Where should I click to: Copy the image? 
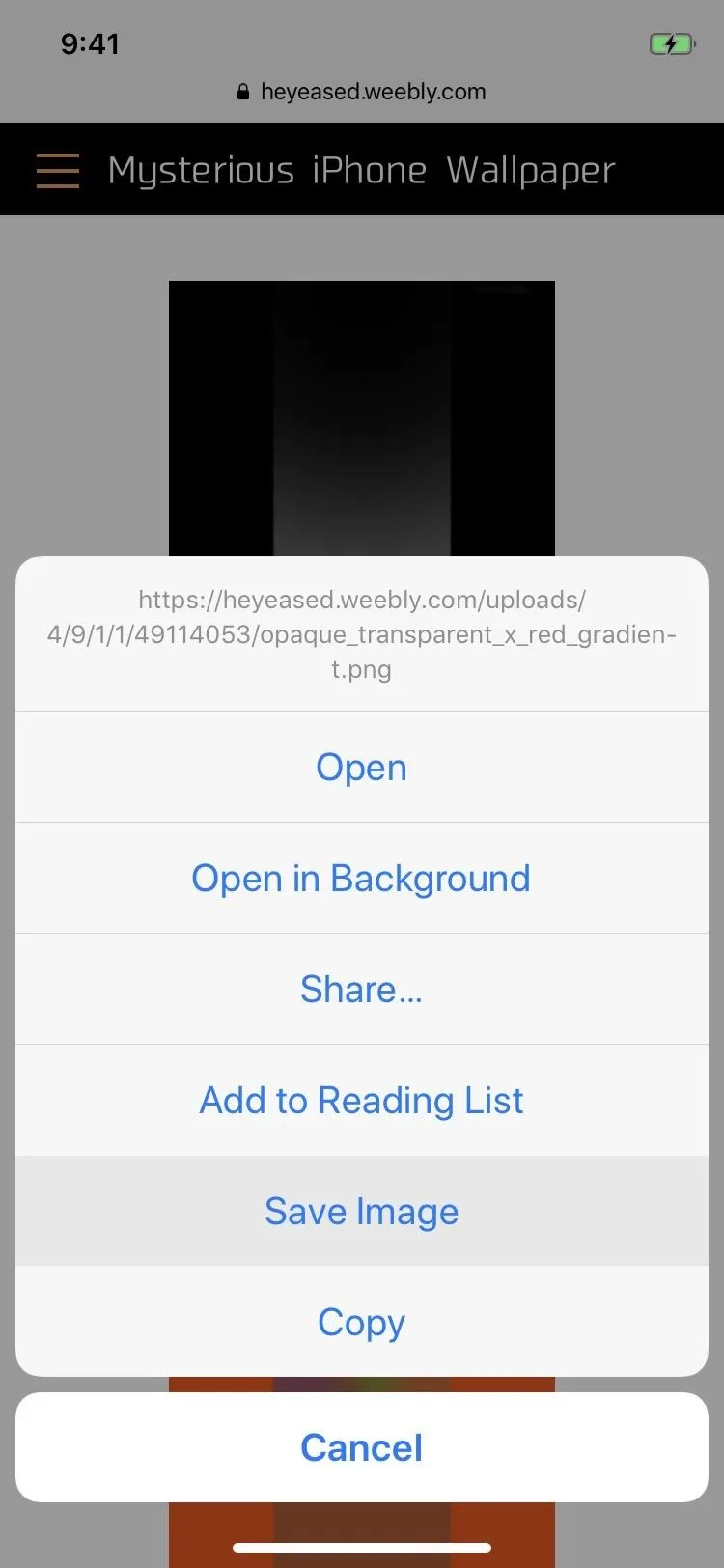361,1322
